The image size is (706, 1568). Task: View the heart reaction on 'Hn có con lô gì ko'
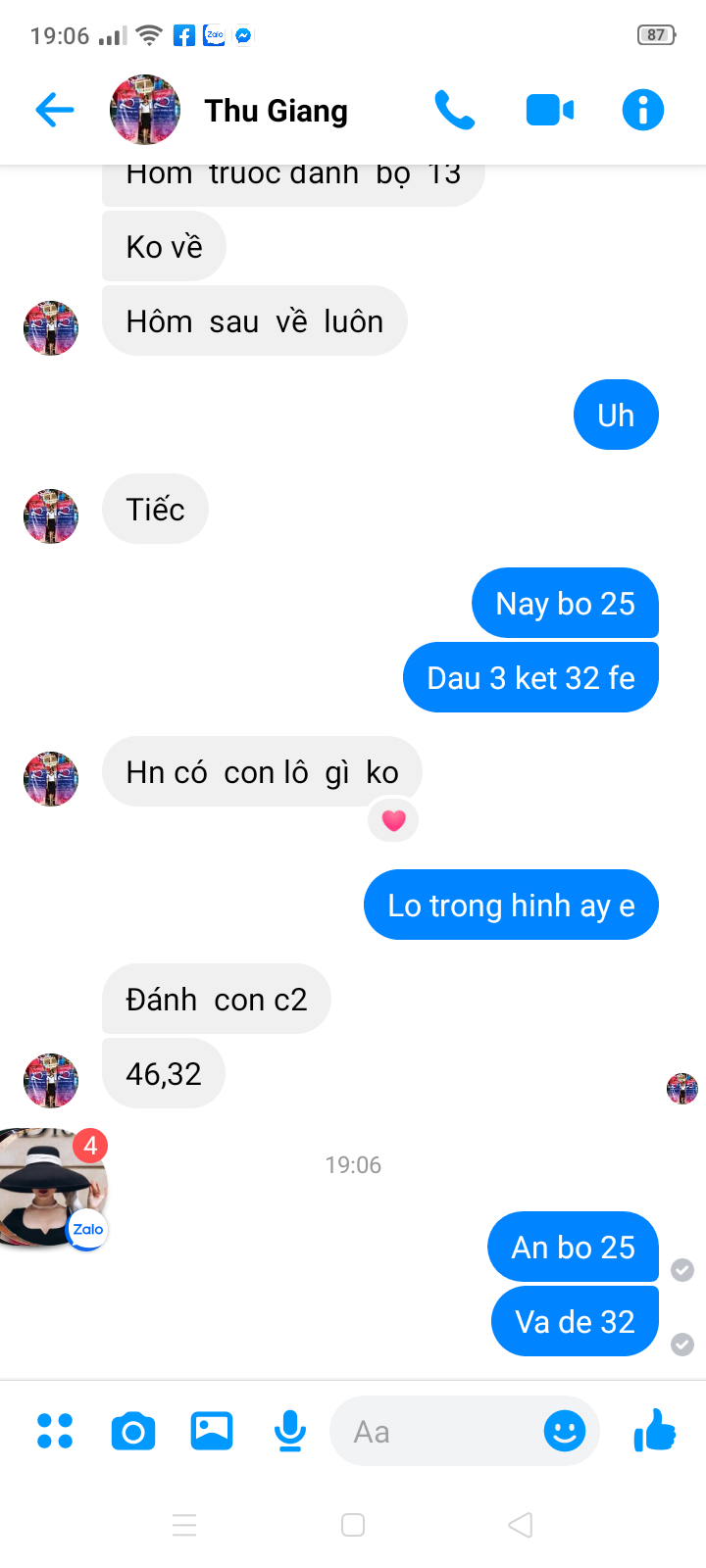click(x=393, y=820)
